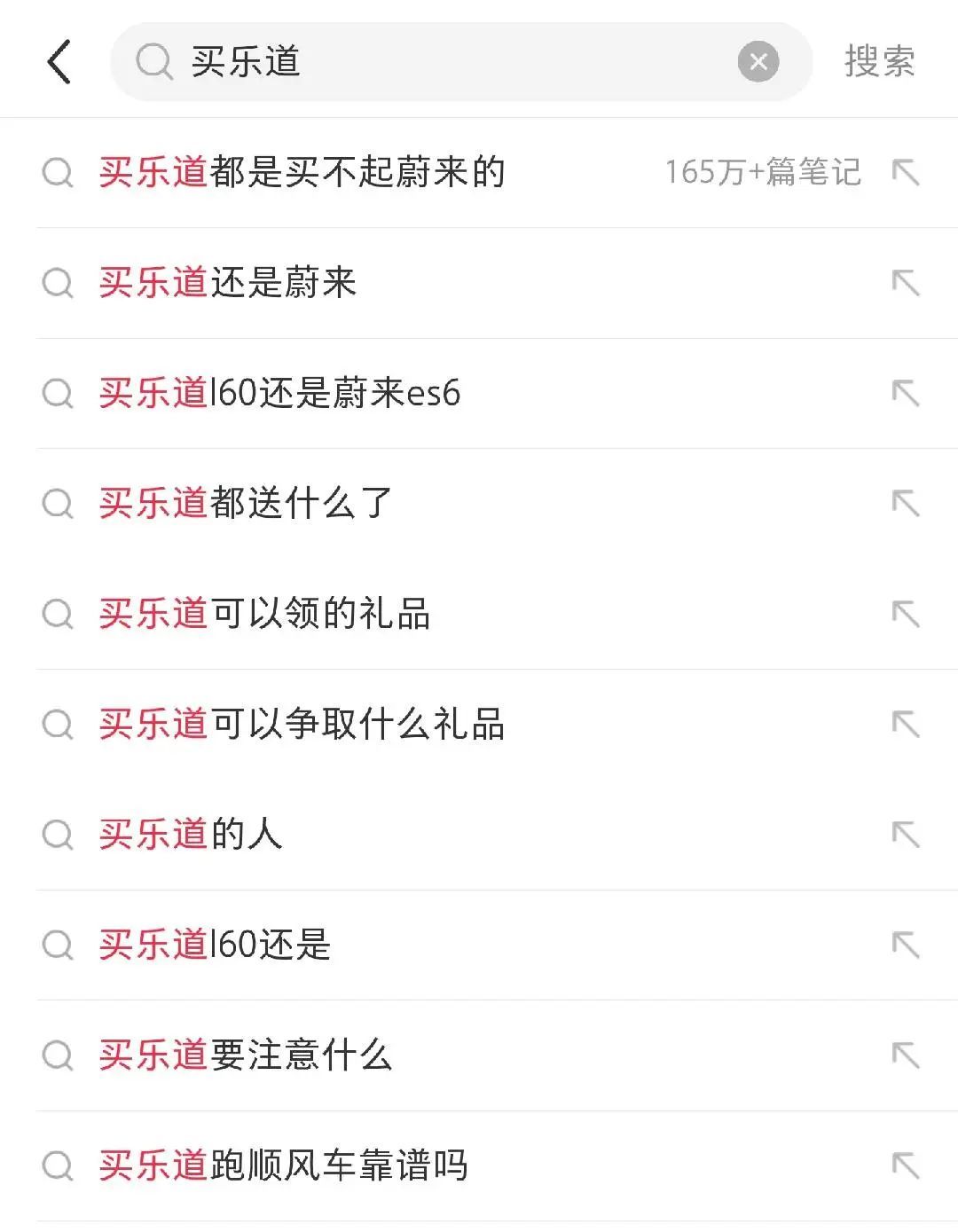Tap the back chevron to exit search
The width and height of the screenshot is (958, 1232).
point(59,62)
